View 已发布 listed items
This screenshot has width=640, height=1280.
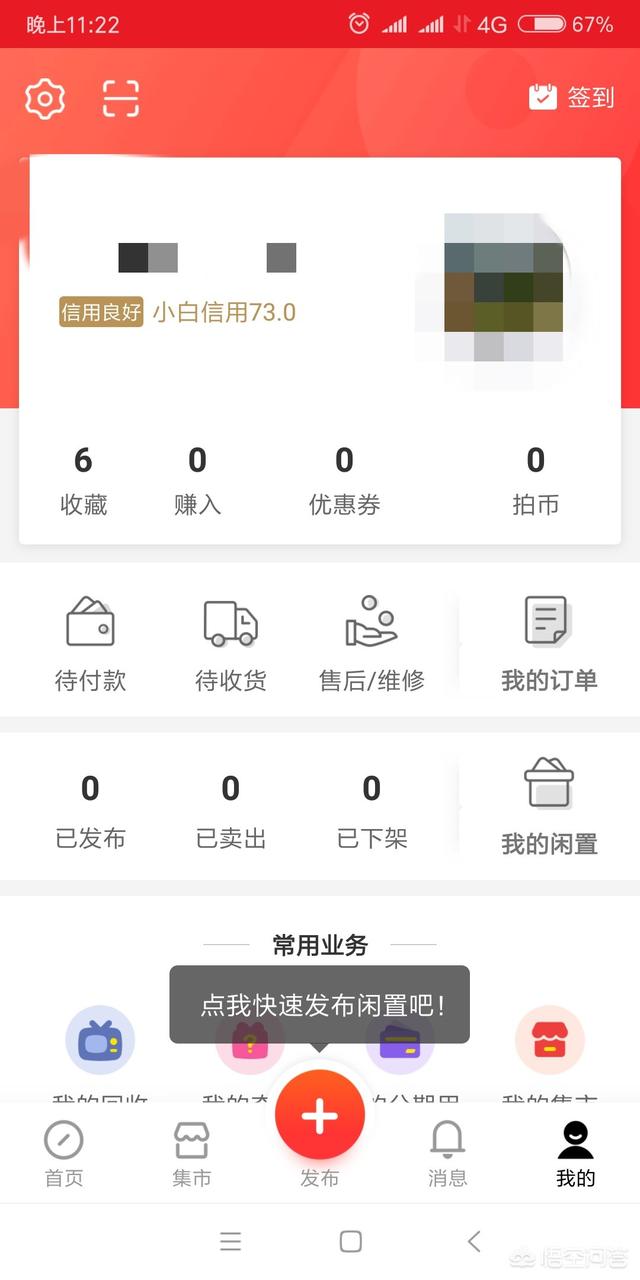coord(90,811)
